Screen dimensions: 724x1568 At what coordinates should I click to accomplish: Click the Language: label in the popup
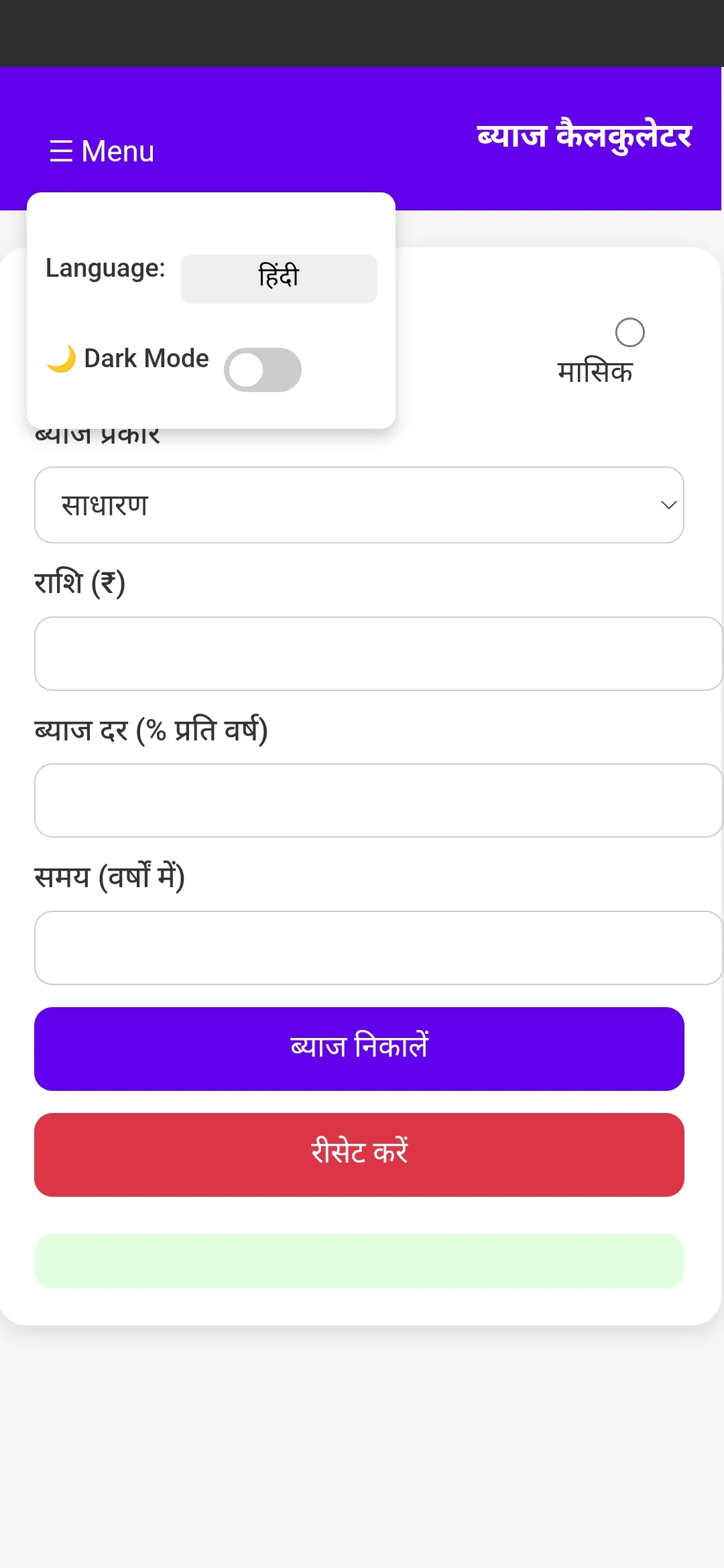coord(105,270)
